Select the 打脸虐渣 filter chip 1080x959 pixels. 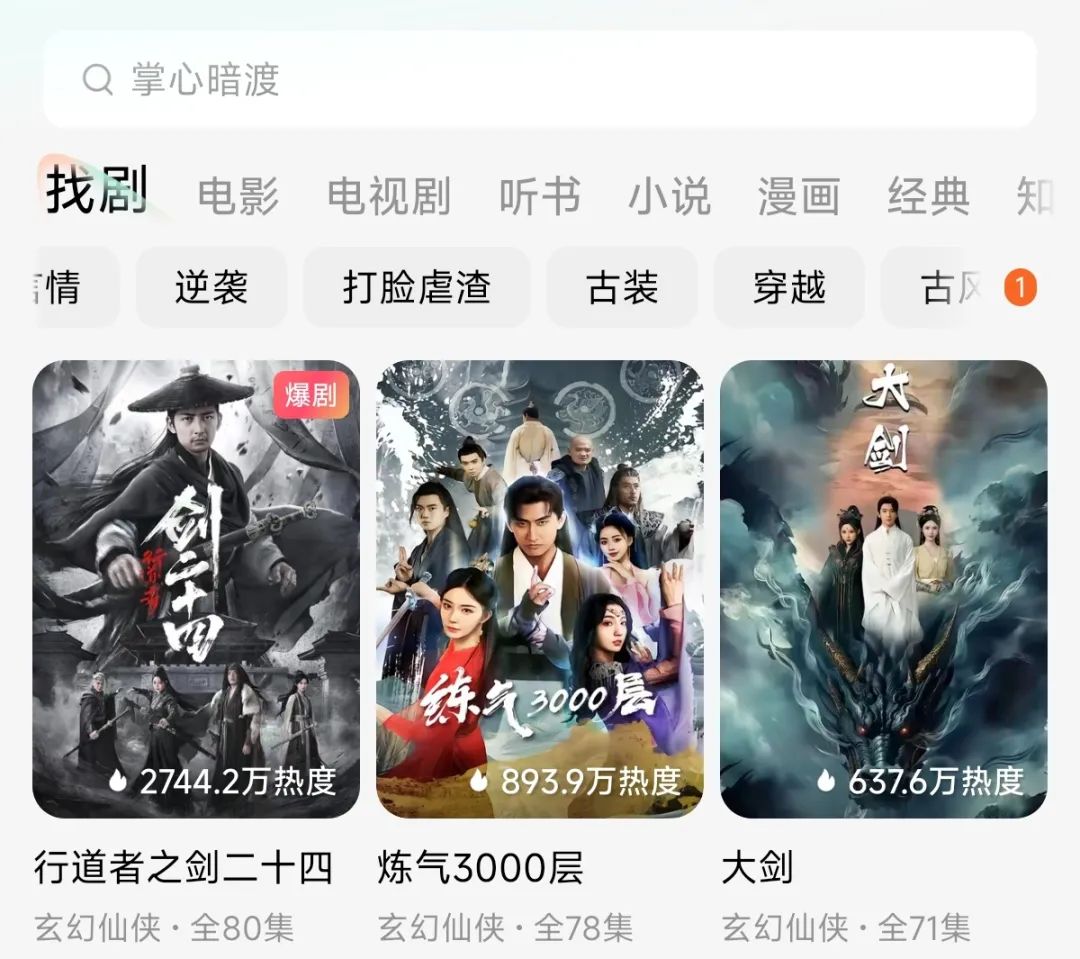coord(417,288)
